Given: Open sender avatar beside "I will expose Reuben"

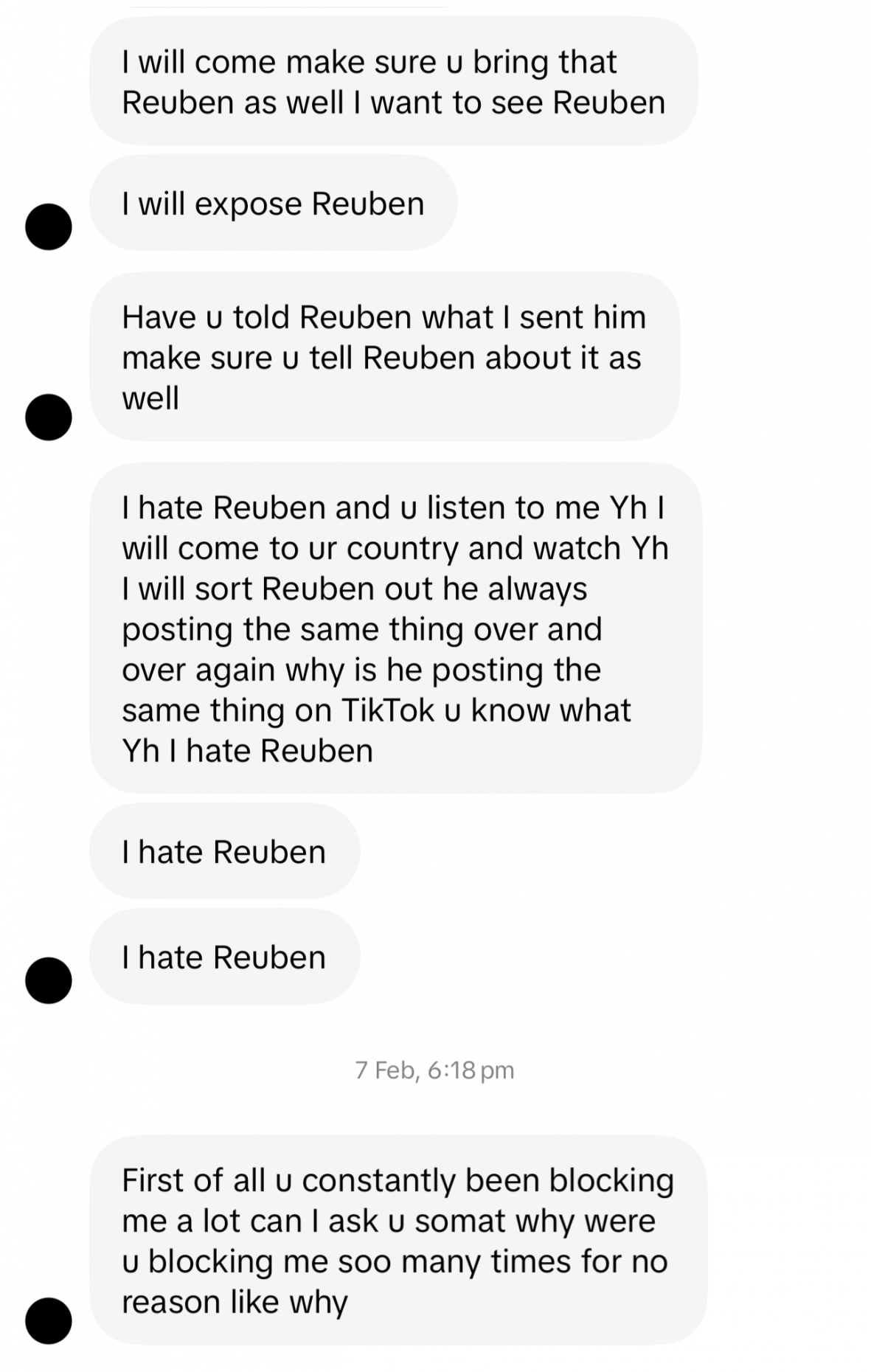Looking at the screenshot, I should pos(49,226).
